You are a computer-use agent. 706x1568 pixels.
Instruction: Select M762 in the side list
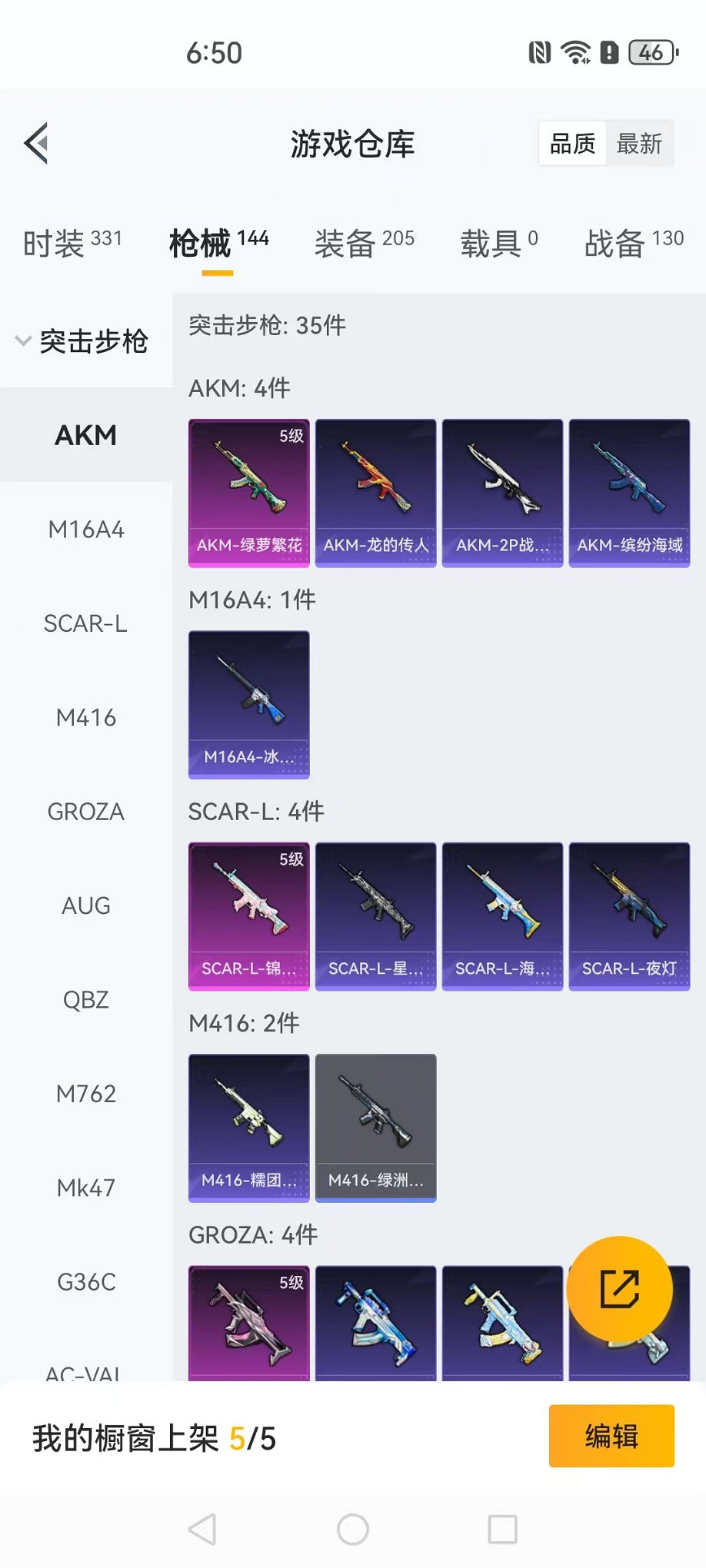86,1094
